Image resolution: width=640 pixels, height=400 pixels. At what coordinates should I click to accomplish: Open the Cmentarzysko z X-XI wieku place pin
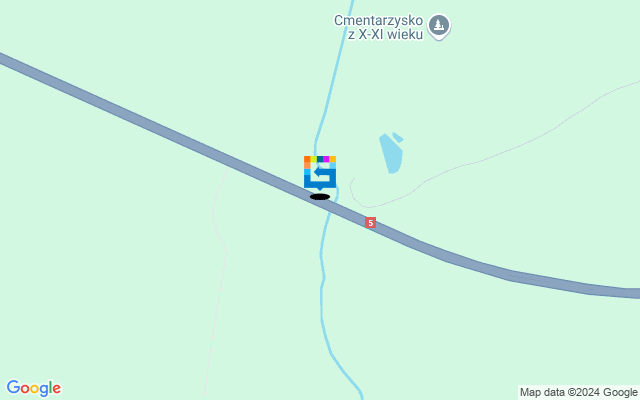438,25
